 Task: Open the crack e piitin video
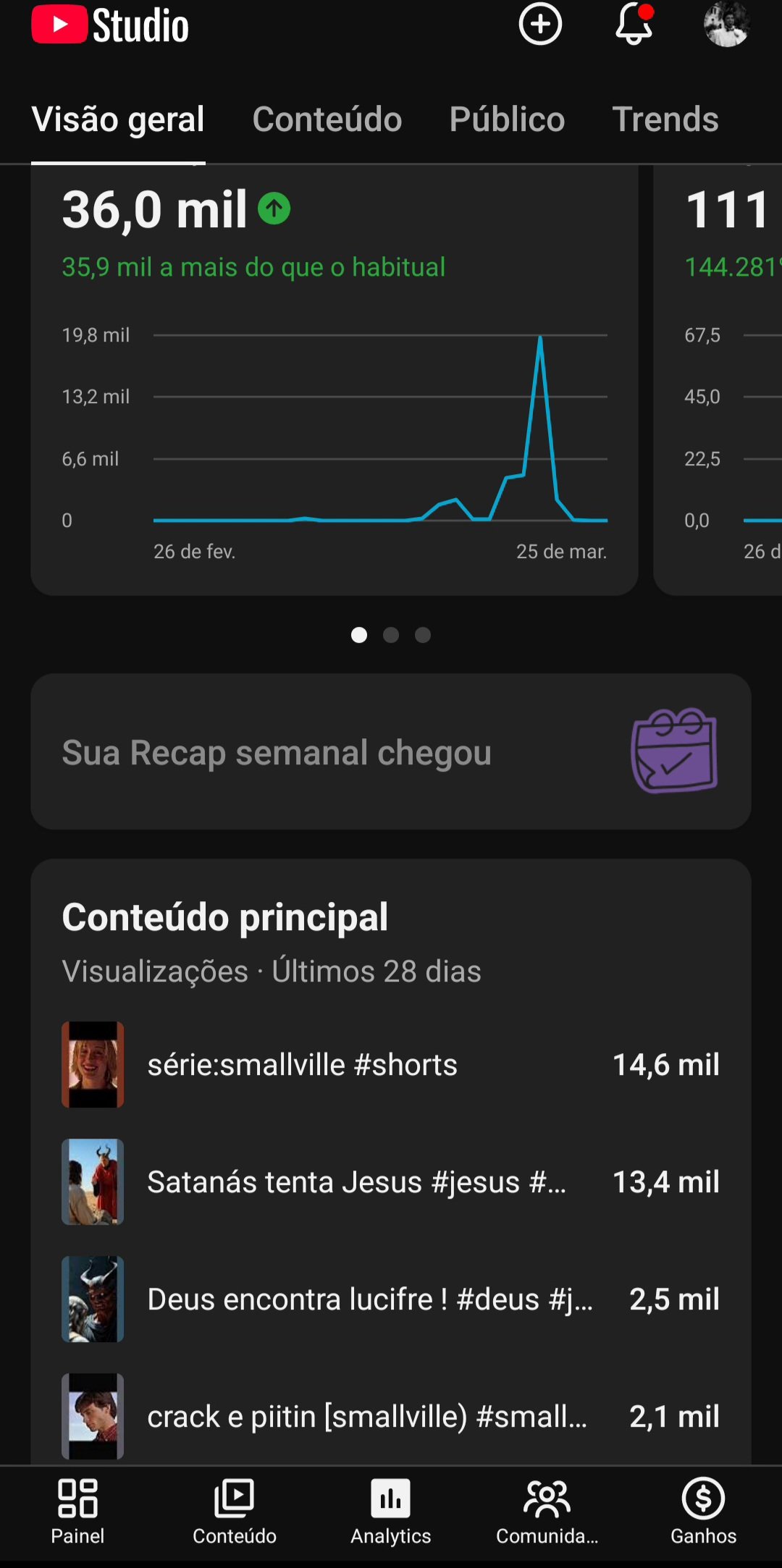point(366,1417)
